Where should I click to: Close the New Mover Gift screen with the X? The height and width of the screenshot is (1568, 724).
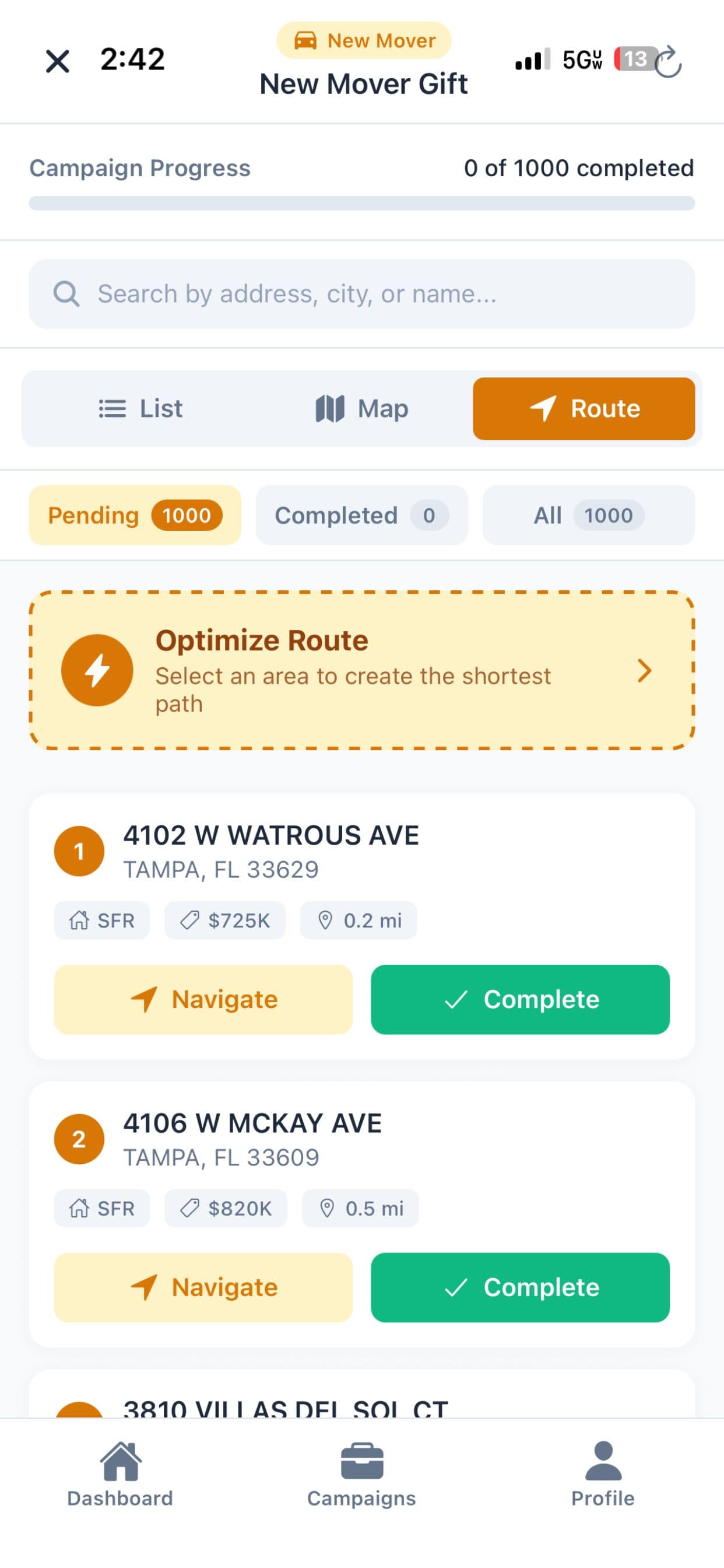click(x=57, y=61)
